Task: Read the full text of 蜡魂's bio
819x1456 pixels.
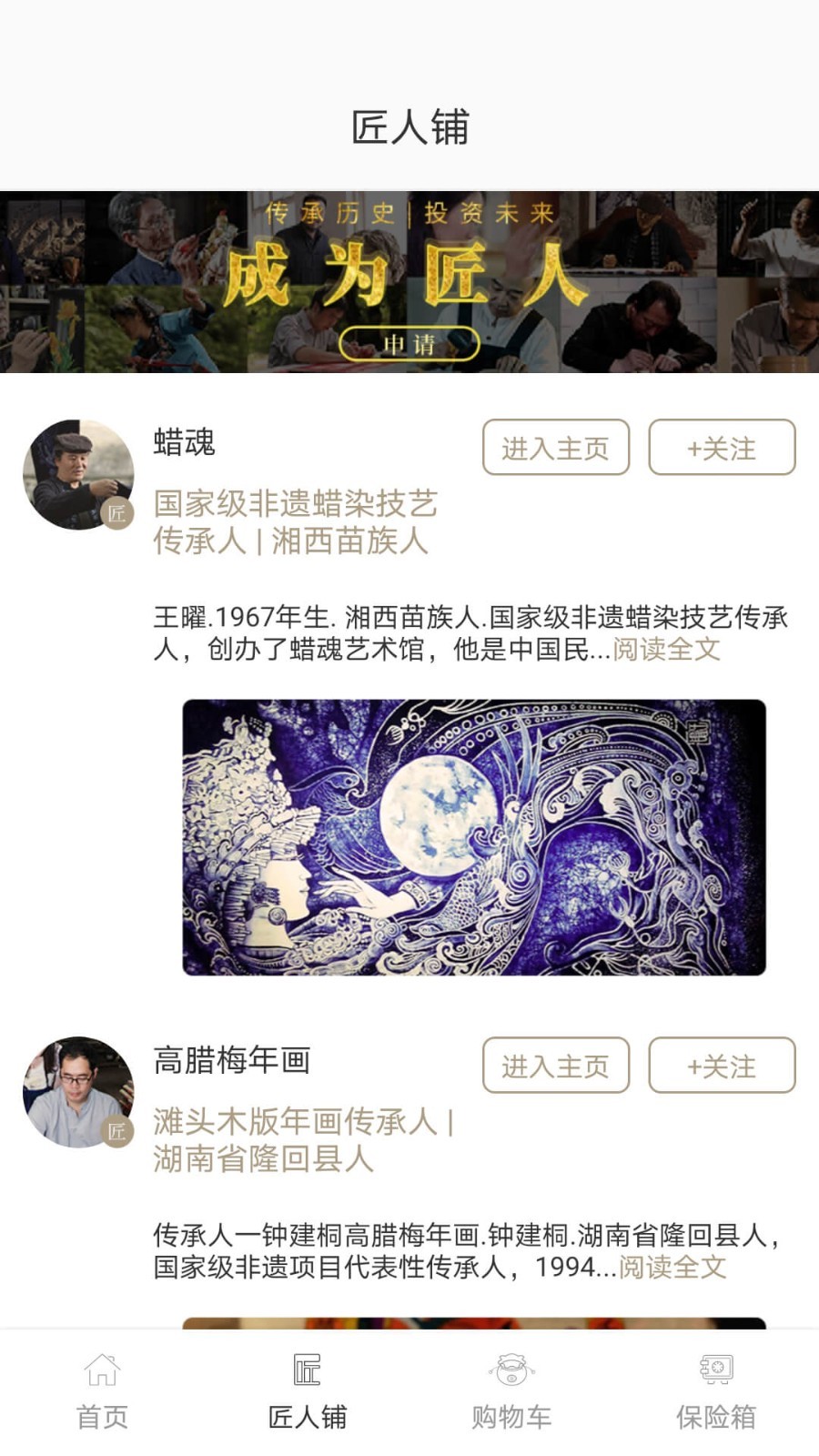Action: pos(666,649)
